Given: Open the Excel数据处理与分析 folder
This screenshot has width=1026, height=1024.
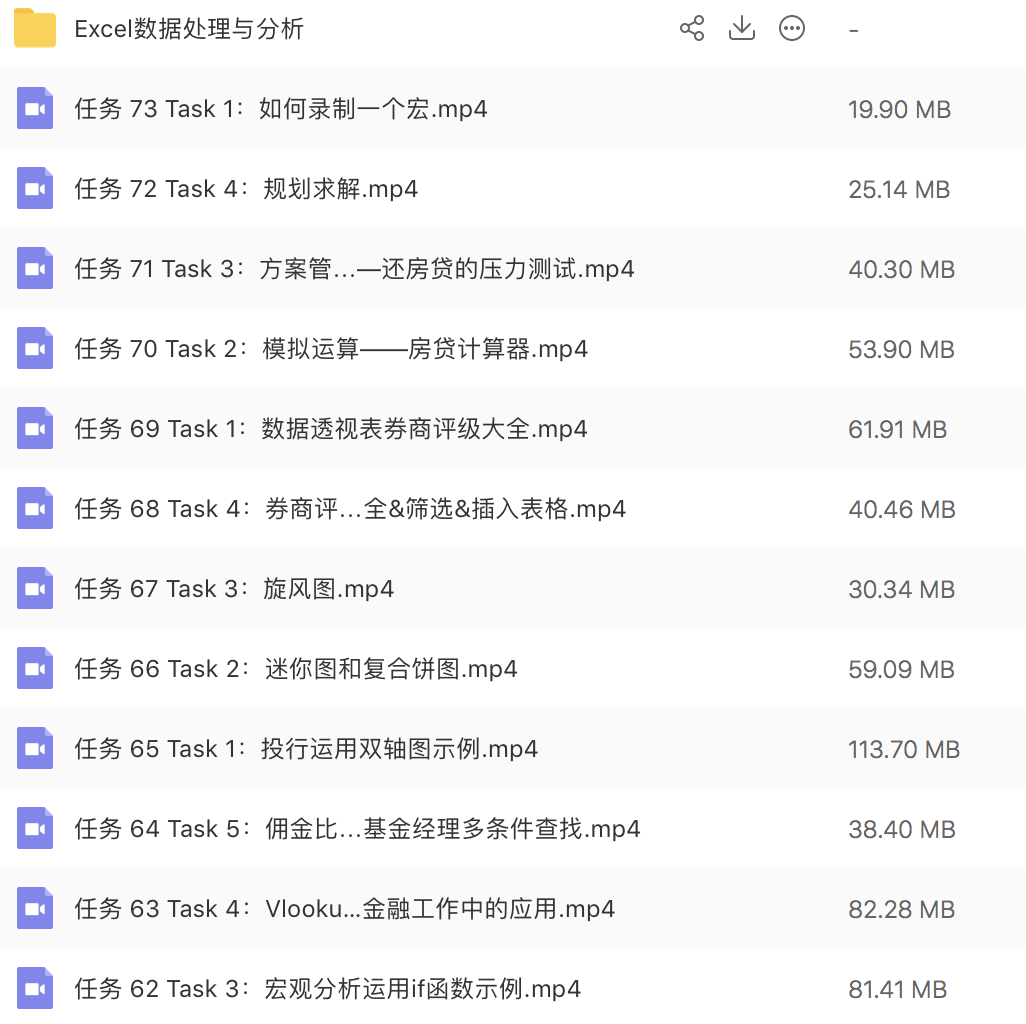Looking at the screenshot, I should click(189, 29).
